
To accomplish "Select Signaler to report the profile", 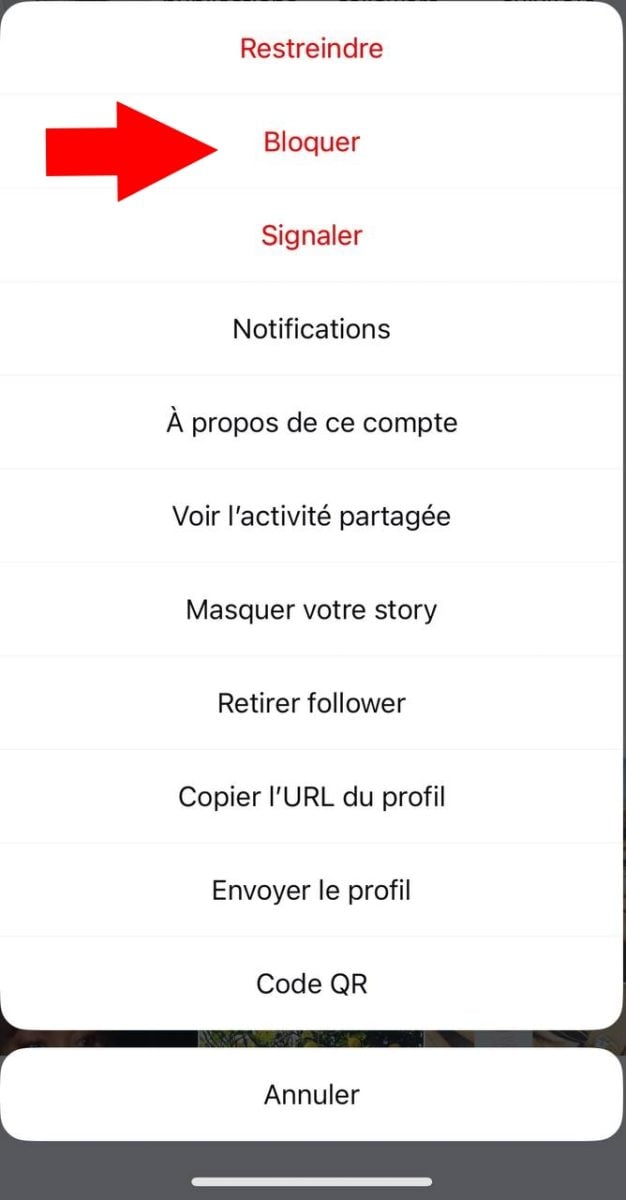I will pyautogui.click(x=312, y=236).
